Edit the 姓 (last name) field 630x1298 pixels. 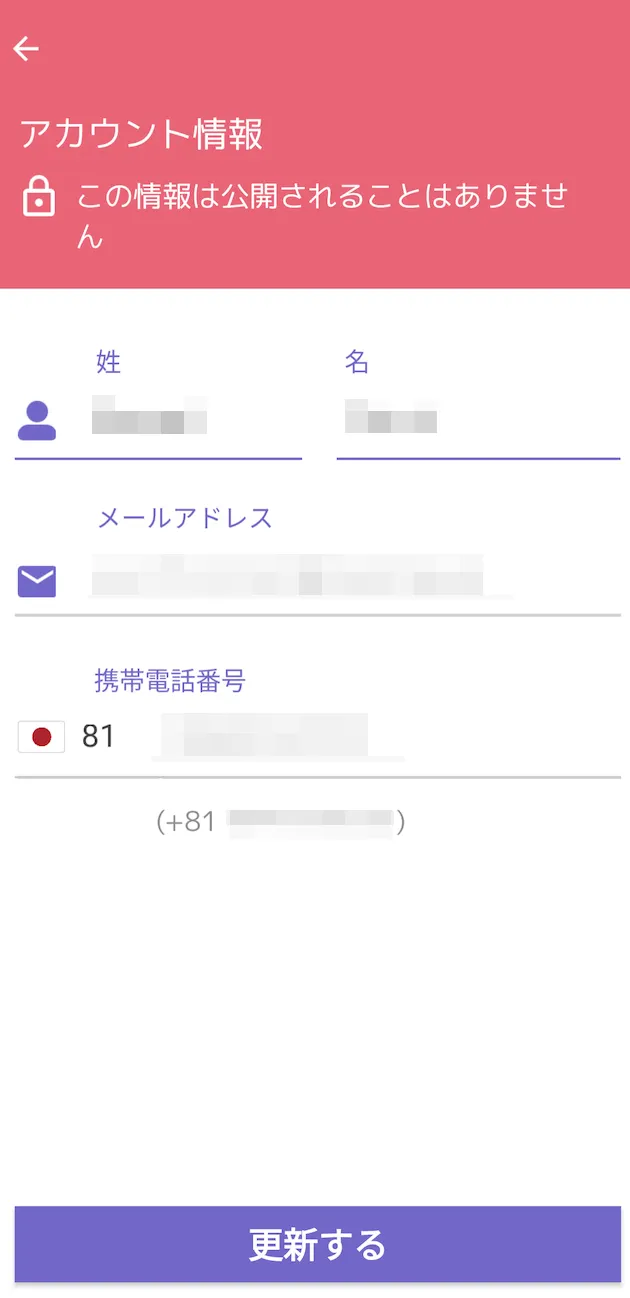tap(190, 420)
